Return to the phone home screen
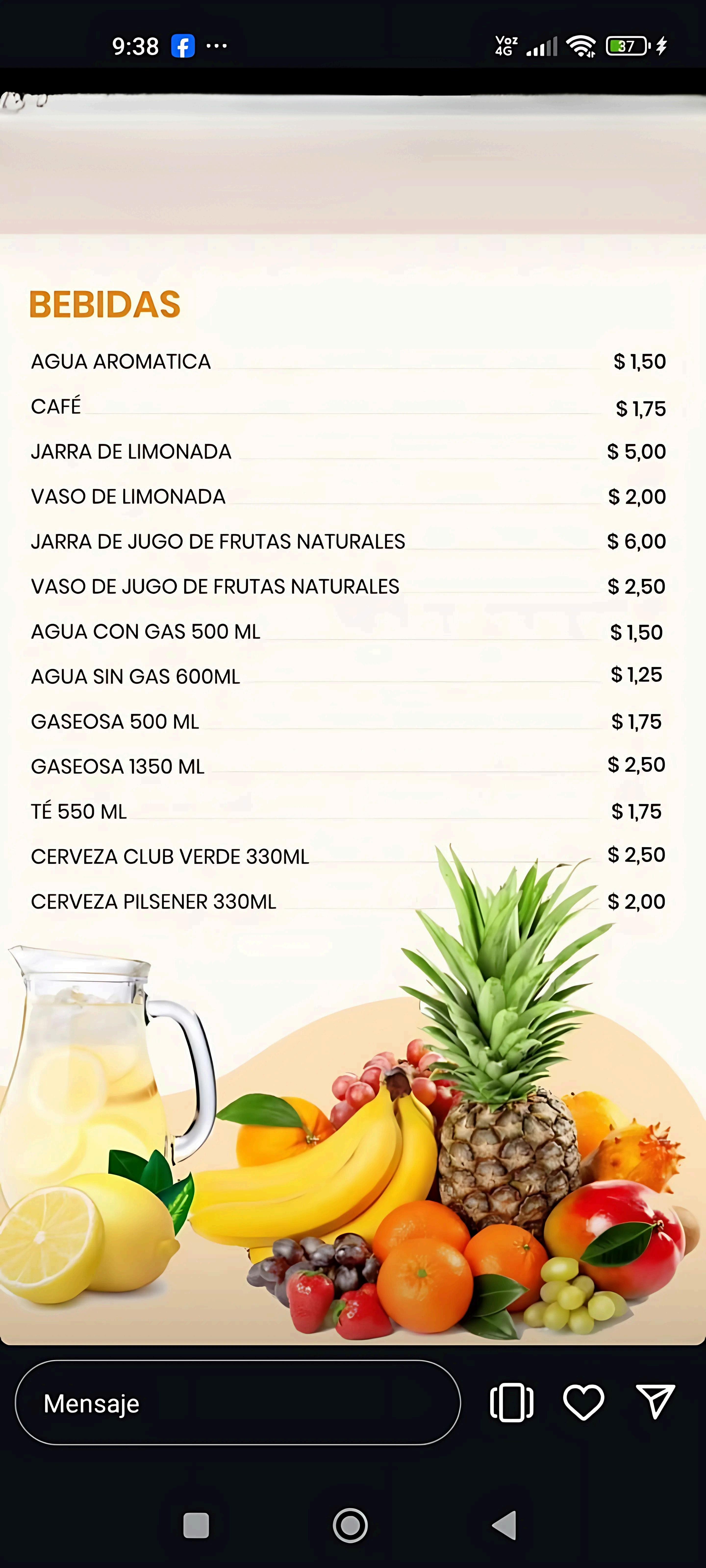The height and width of the screenshot is (1568, 706). [x=350, y=1525]
